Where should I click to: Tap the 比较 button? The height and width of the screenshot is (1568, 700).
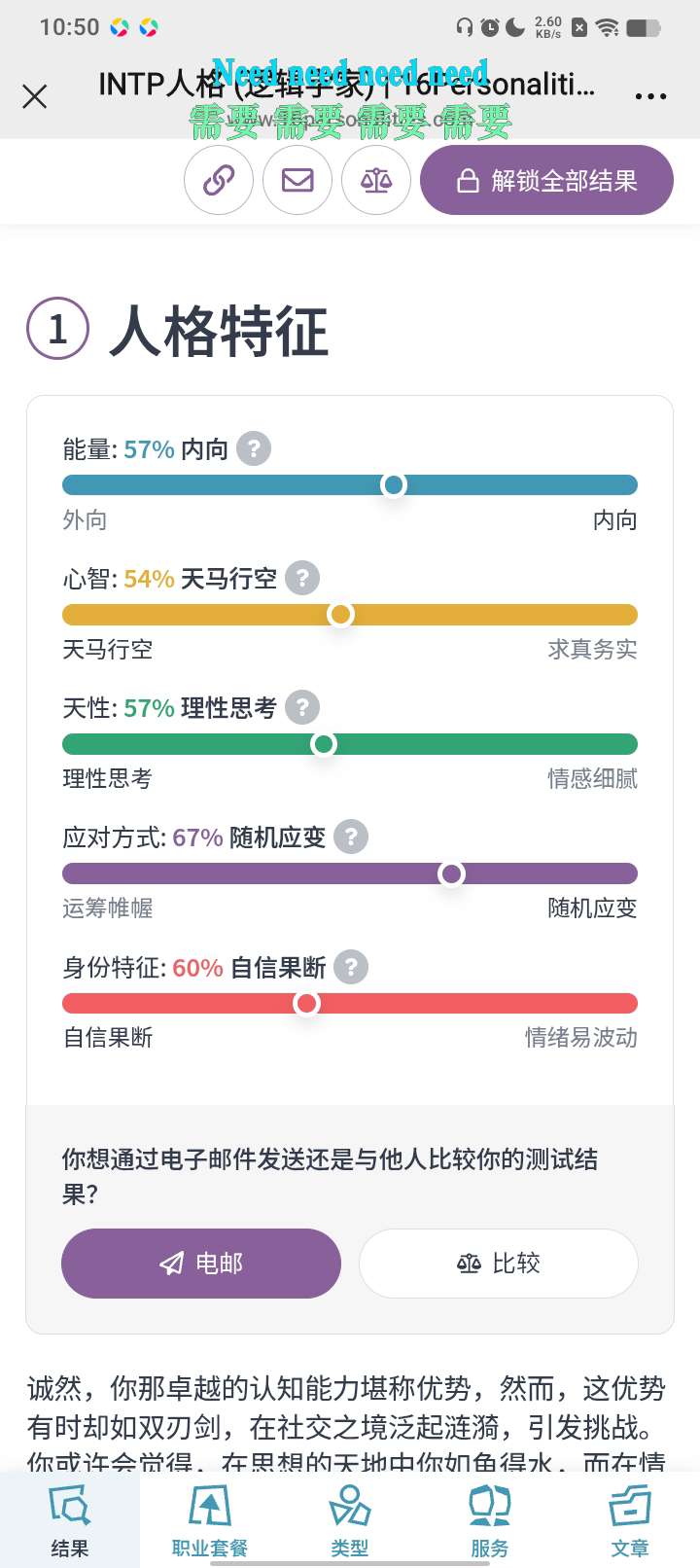(499, 1263)
